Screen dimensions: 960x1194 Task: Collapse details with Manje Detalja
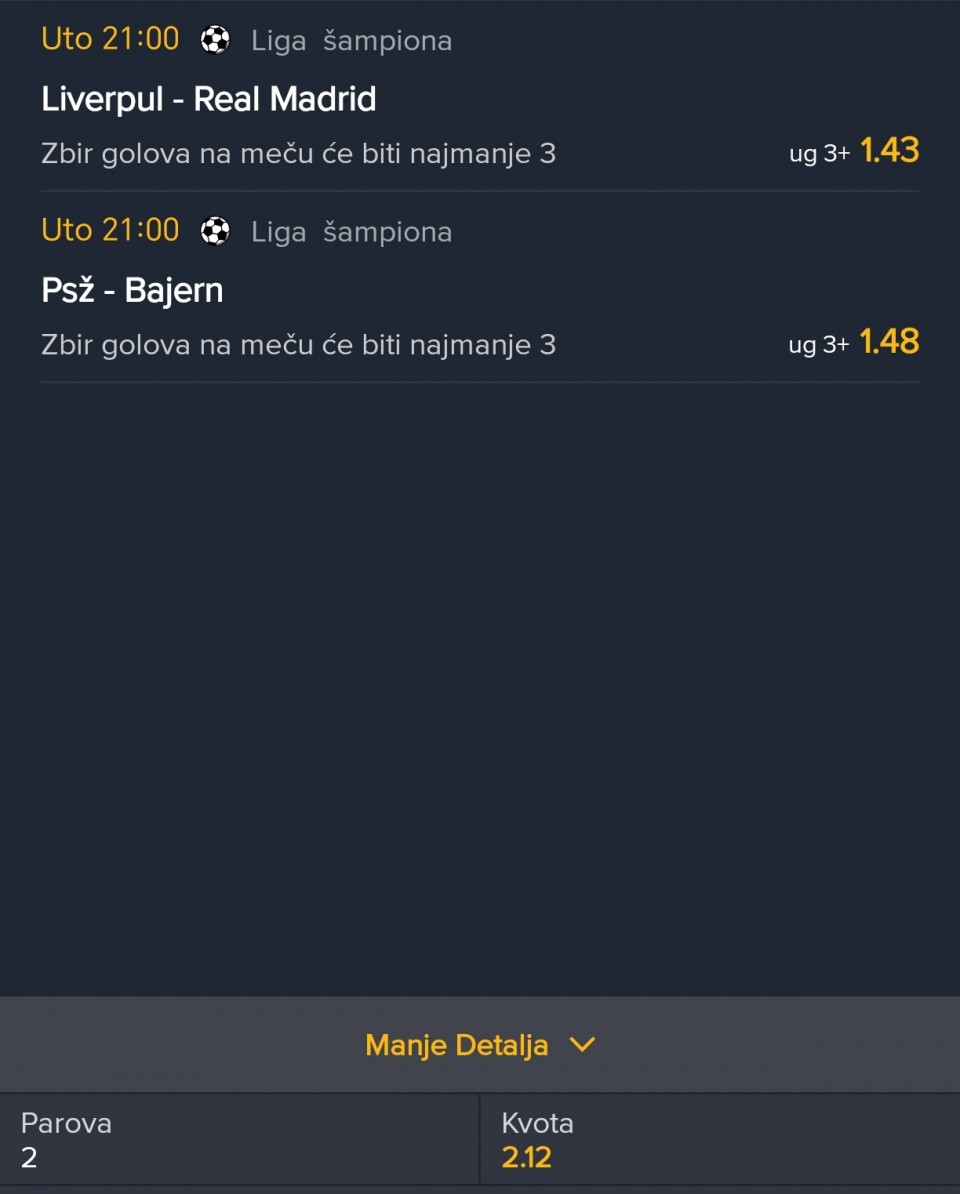click(480, 1045)
